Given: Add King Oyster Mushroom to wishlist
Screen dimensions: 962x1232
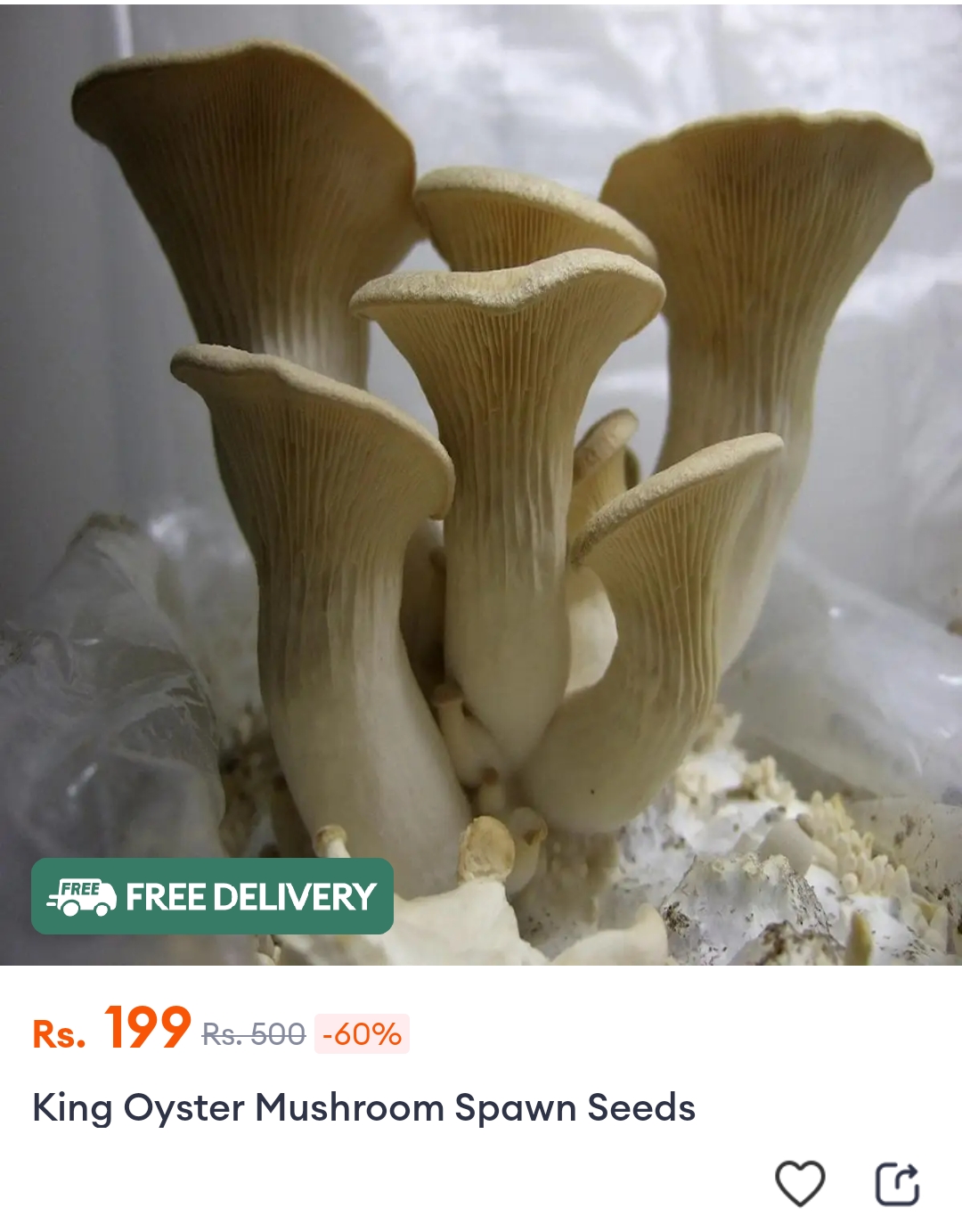Looking at the screenshot, I should [x=800, y=1184].
